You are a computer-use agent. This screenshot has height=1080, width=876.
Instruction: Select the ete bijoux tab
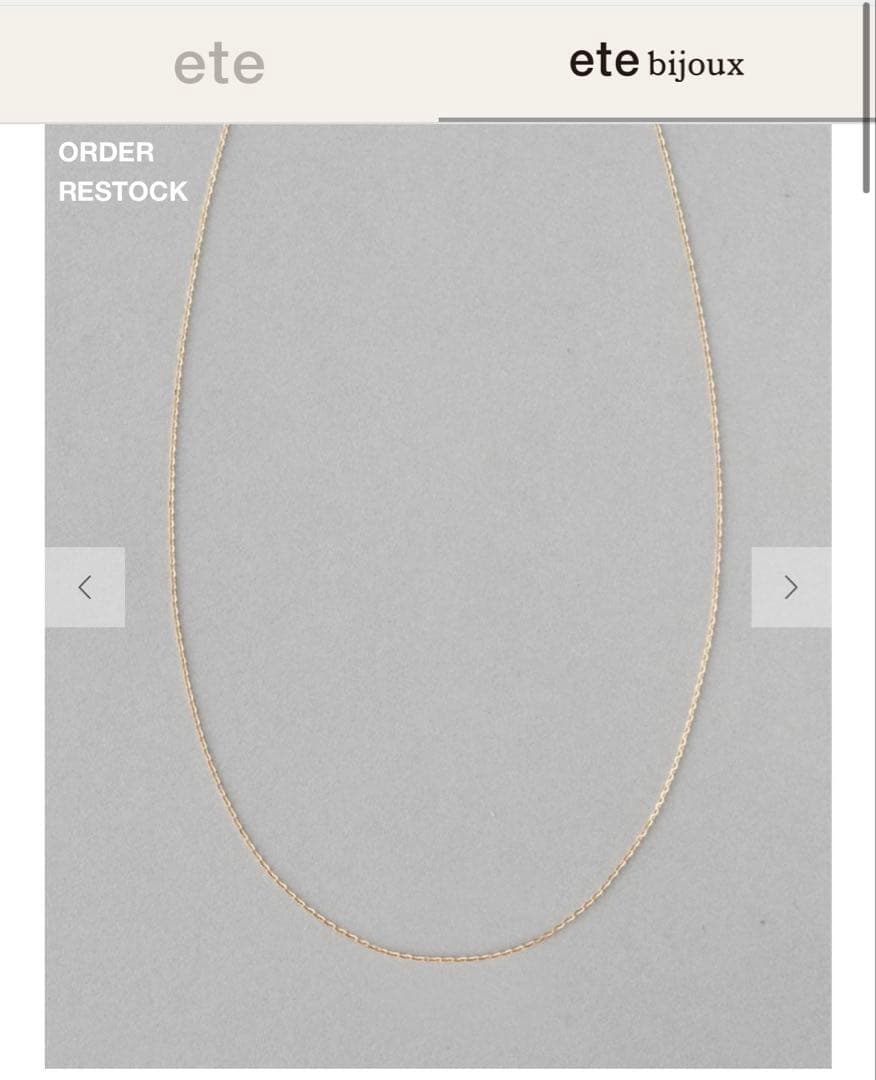pyautogui.click(x=656, y=64)
